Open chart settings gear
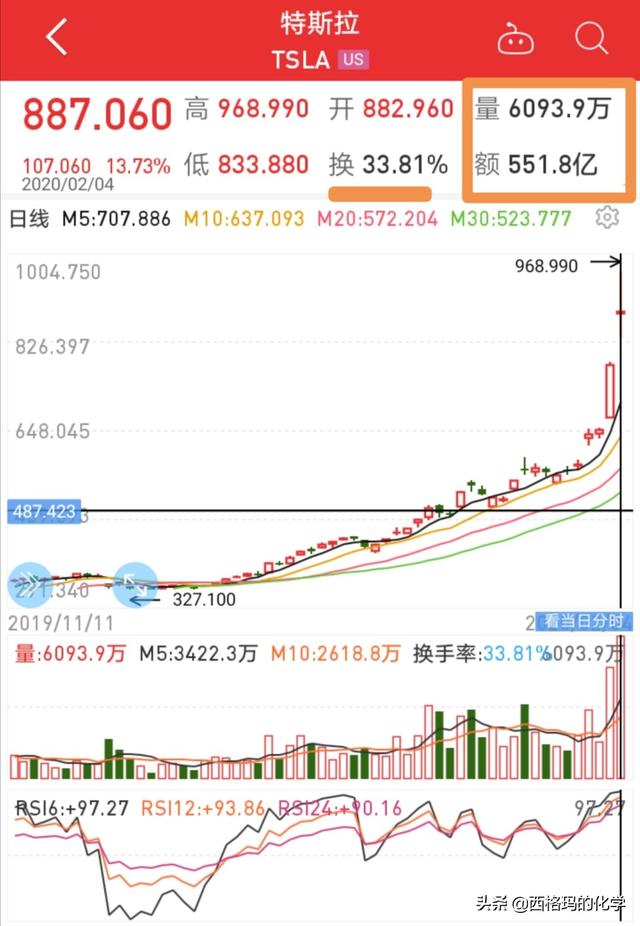Screen dimensions: 640x926 605,217
